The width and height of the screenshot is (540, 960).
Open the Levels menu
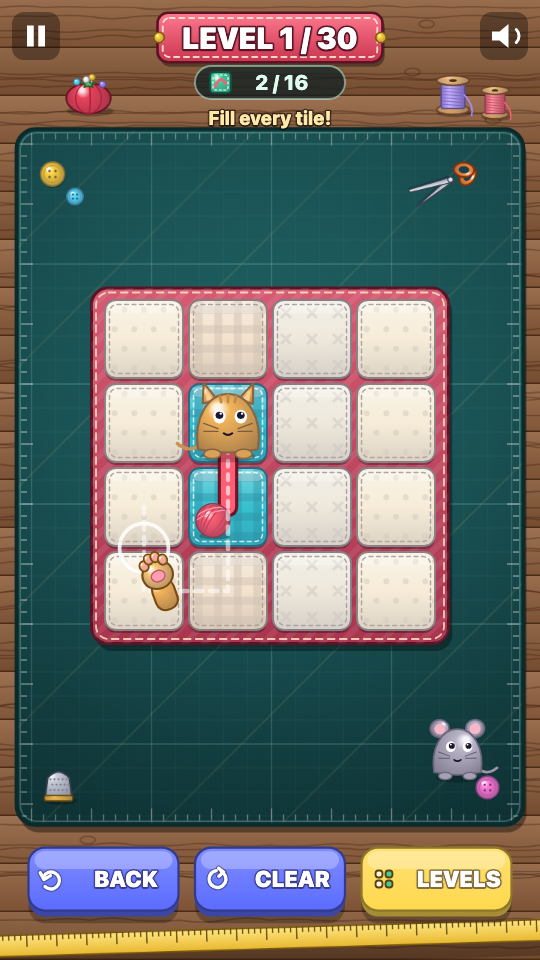[437, 879]
